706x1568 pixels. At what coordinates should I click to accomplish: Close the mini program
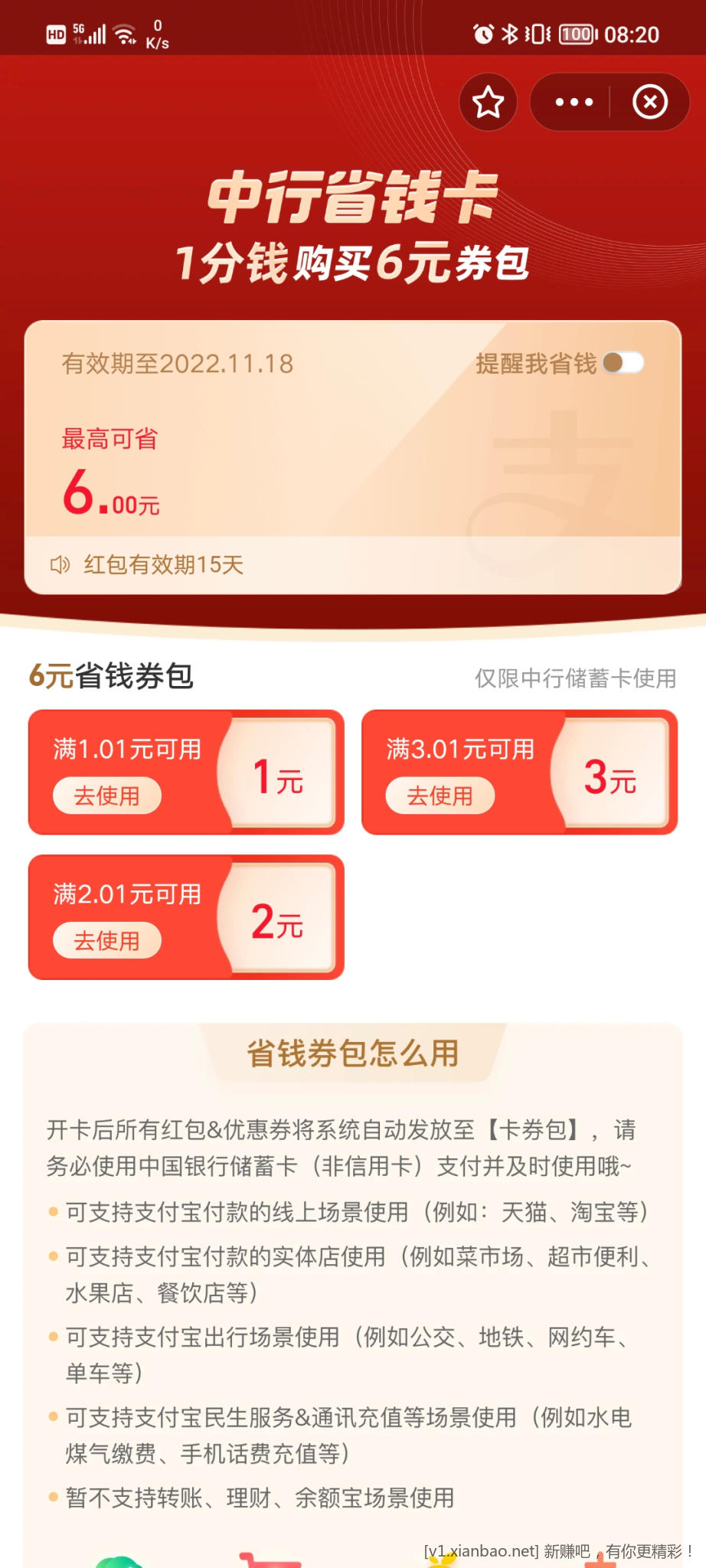click(649, 102)
